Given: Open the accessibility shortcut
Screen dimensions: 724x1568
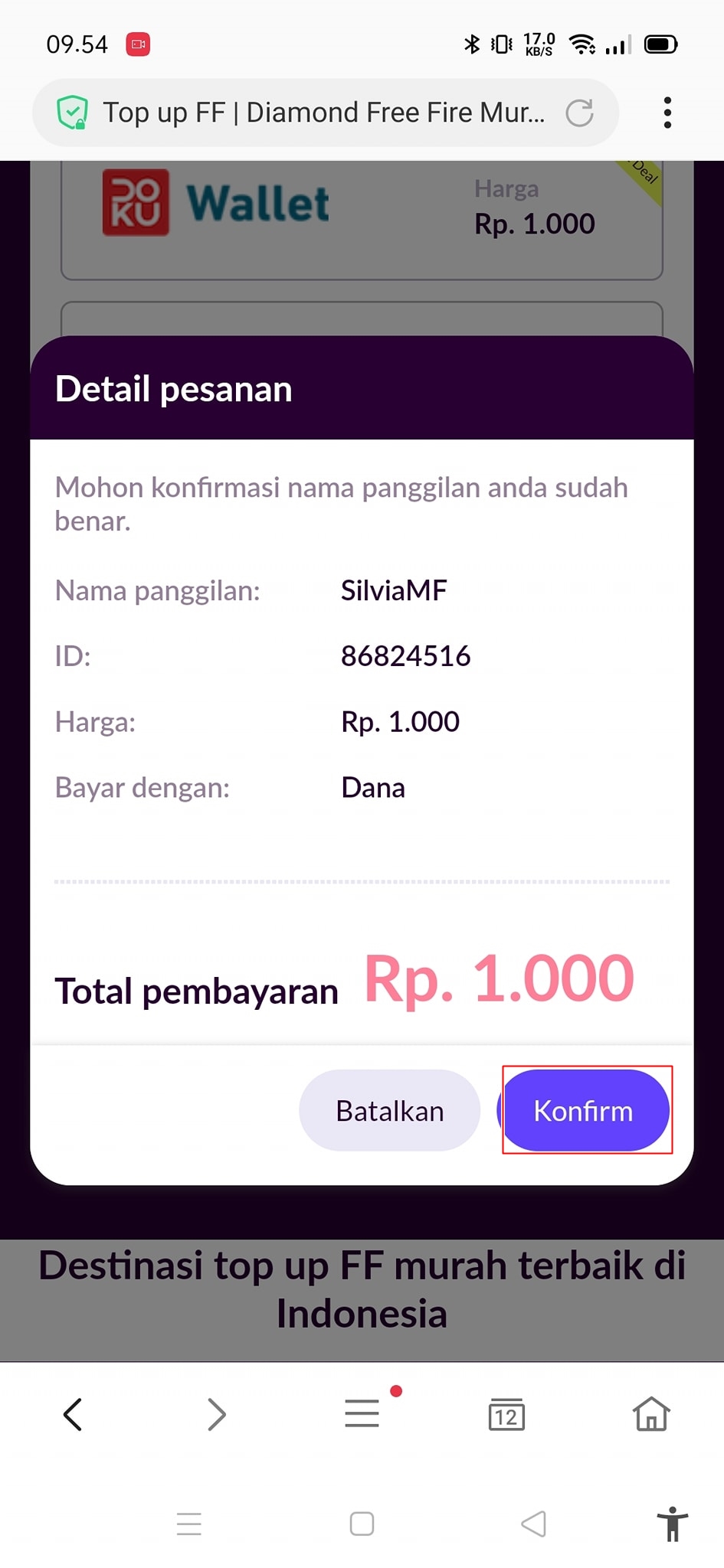Looking at the screenshot, I should (x=672, y=1524).
